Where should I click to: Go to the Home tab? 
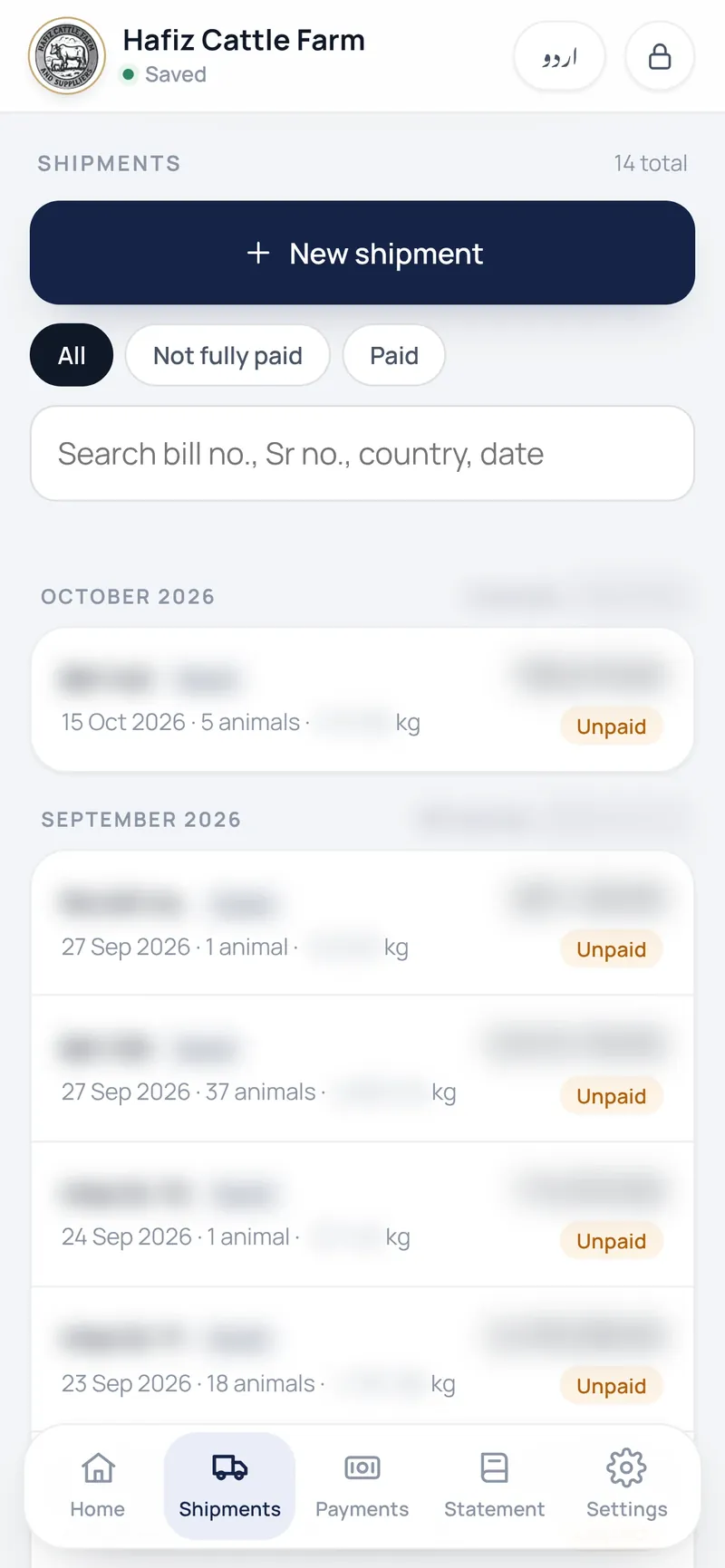click(98, 1486)
